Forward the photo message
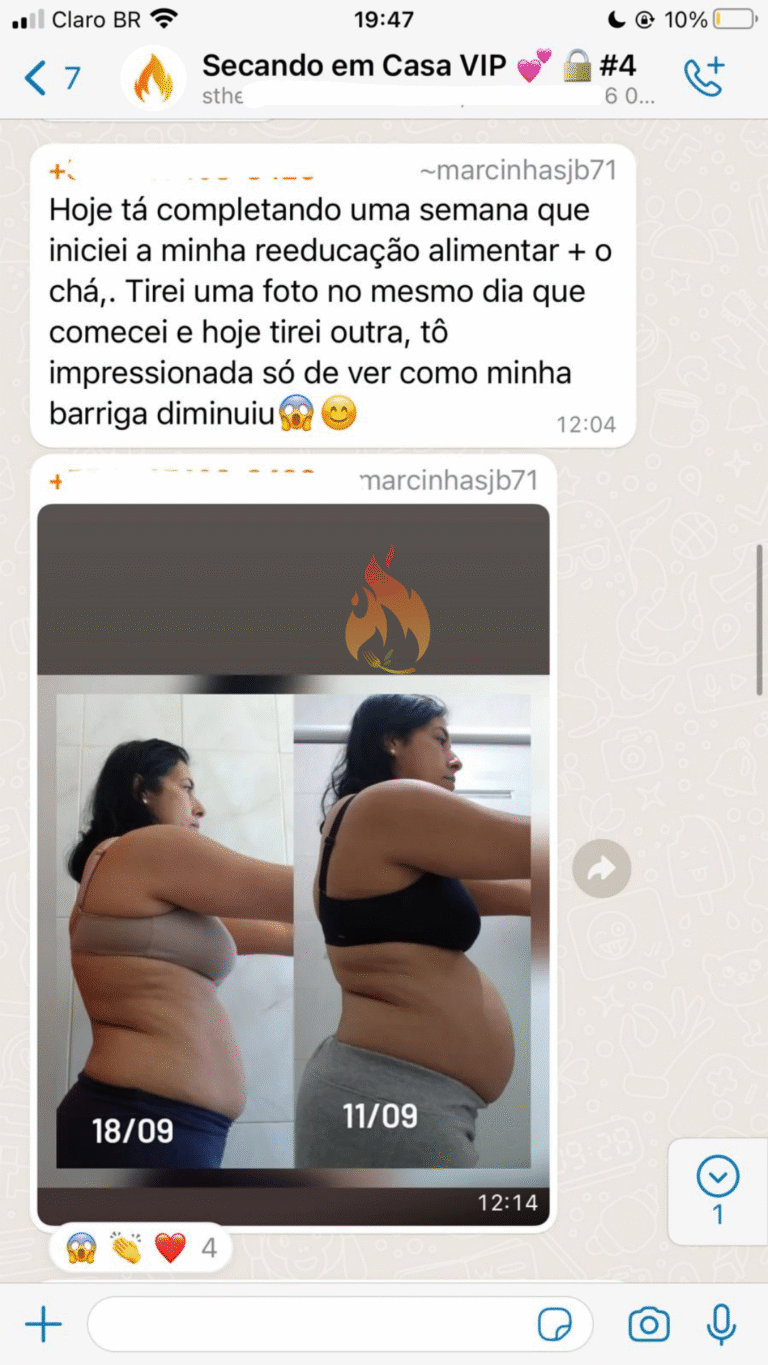Image resolution: width=768 pixels, height=1365 pixels. pyautogui.click(x=601, y=868)
